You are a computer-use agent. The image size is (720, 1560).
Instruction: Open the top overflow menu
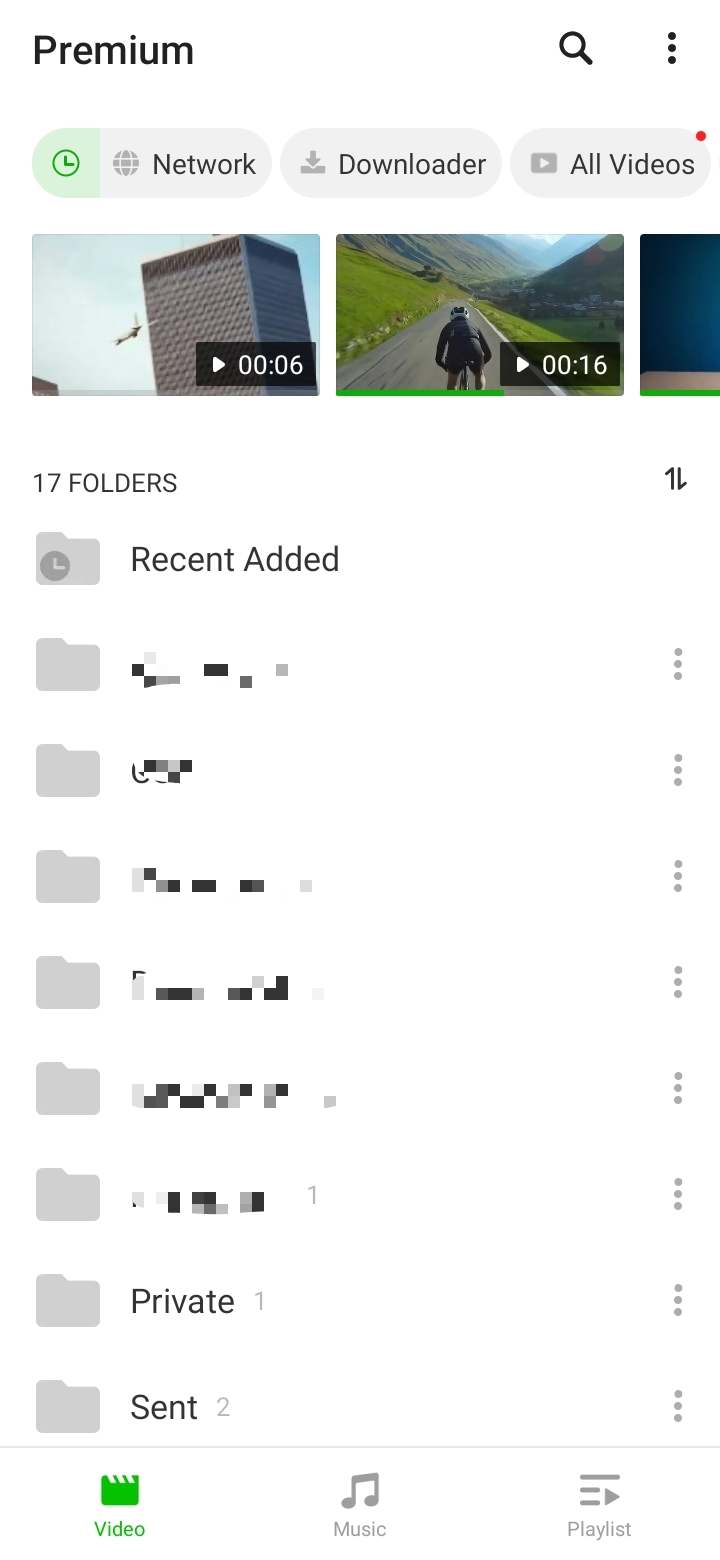pos(671,48)
